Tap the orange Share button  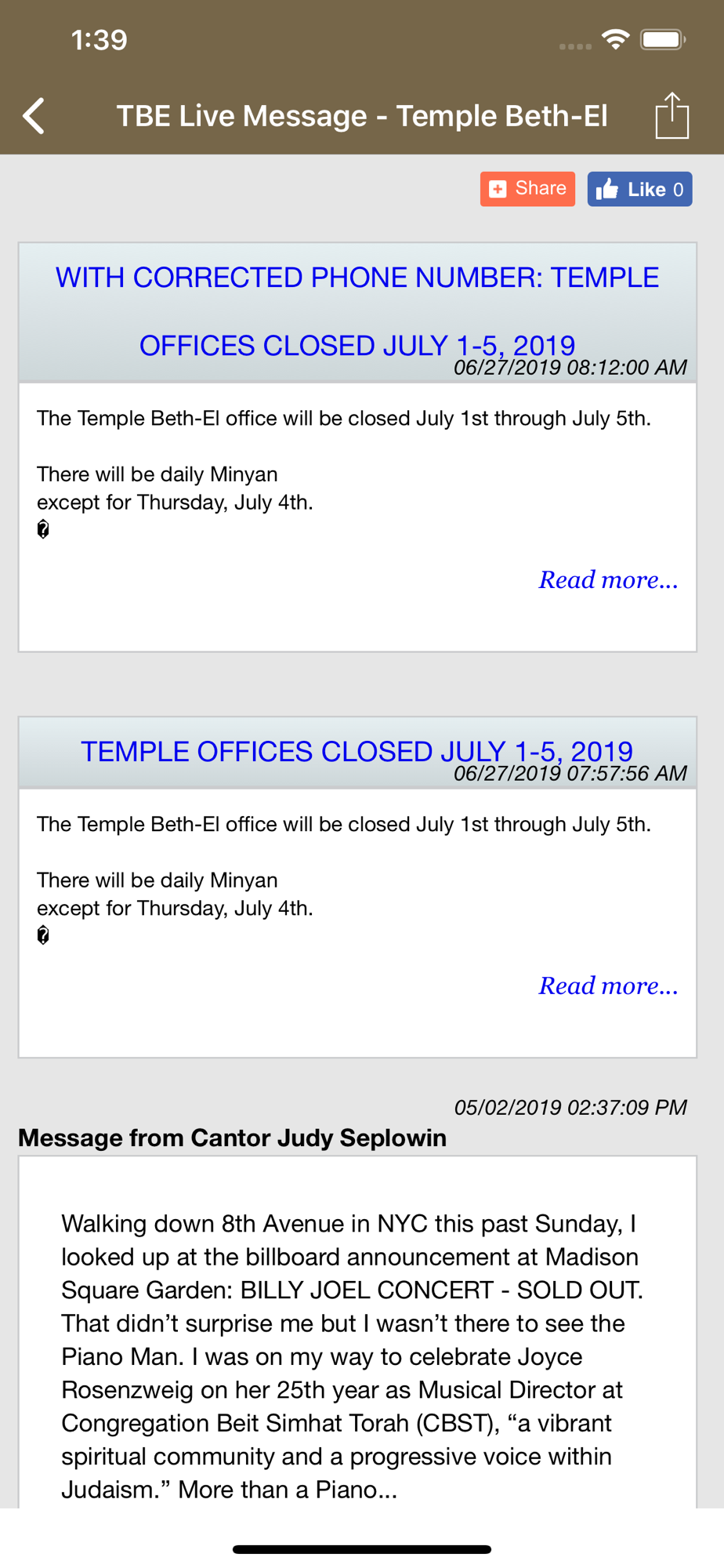pos(527,189)
